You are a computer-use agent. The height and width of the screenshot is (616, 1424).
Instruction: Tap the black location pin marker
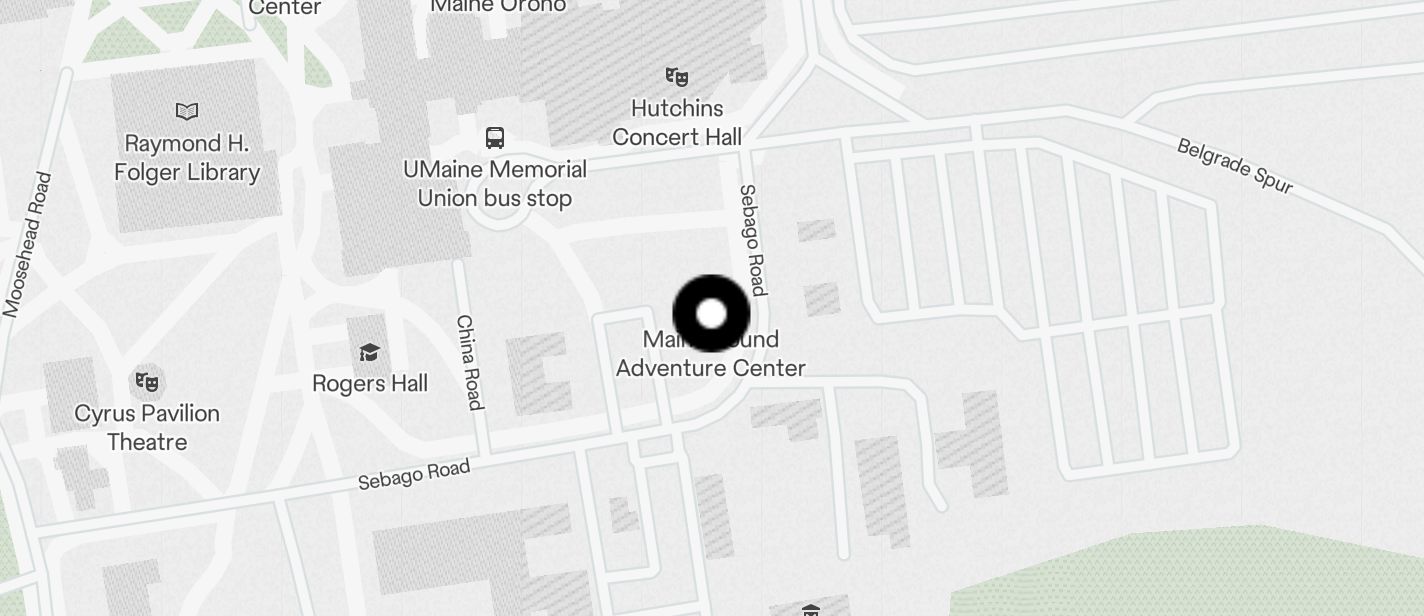[x=711, y=313]
